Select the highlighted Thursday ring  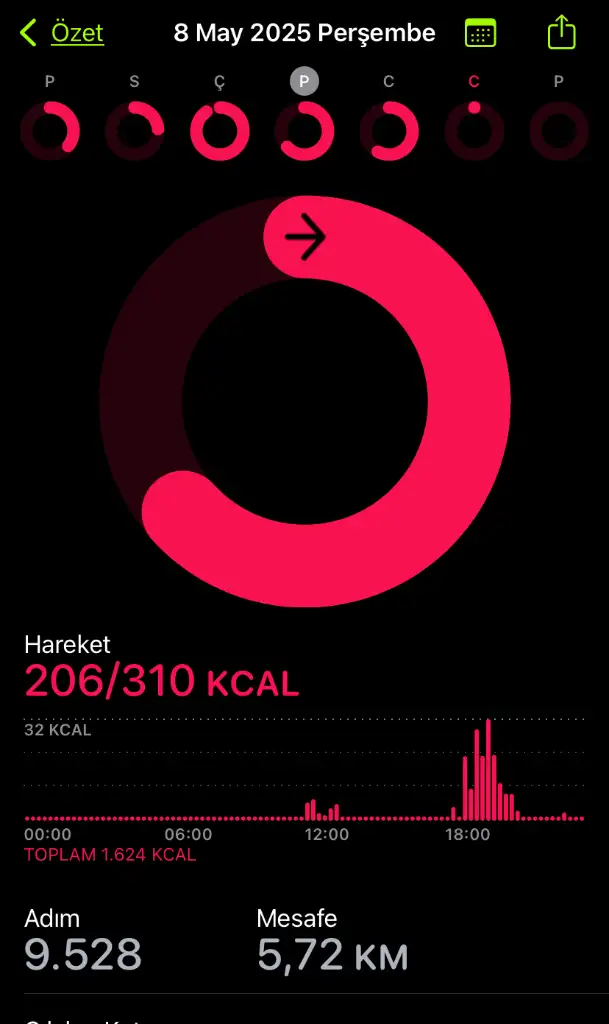coord(304,131)
